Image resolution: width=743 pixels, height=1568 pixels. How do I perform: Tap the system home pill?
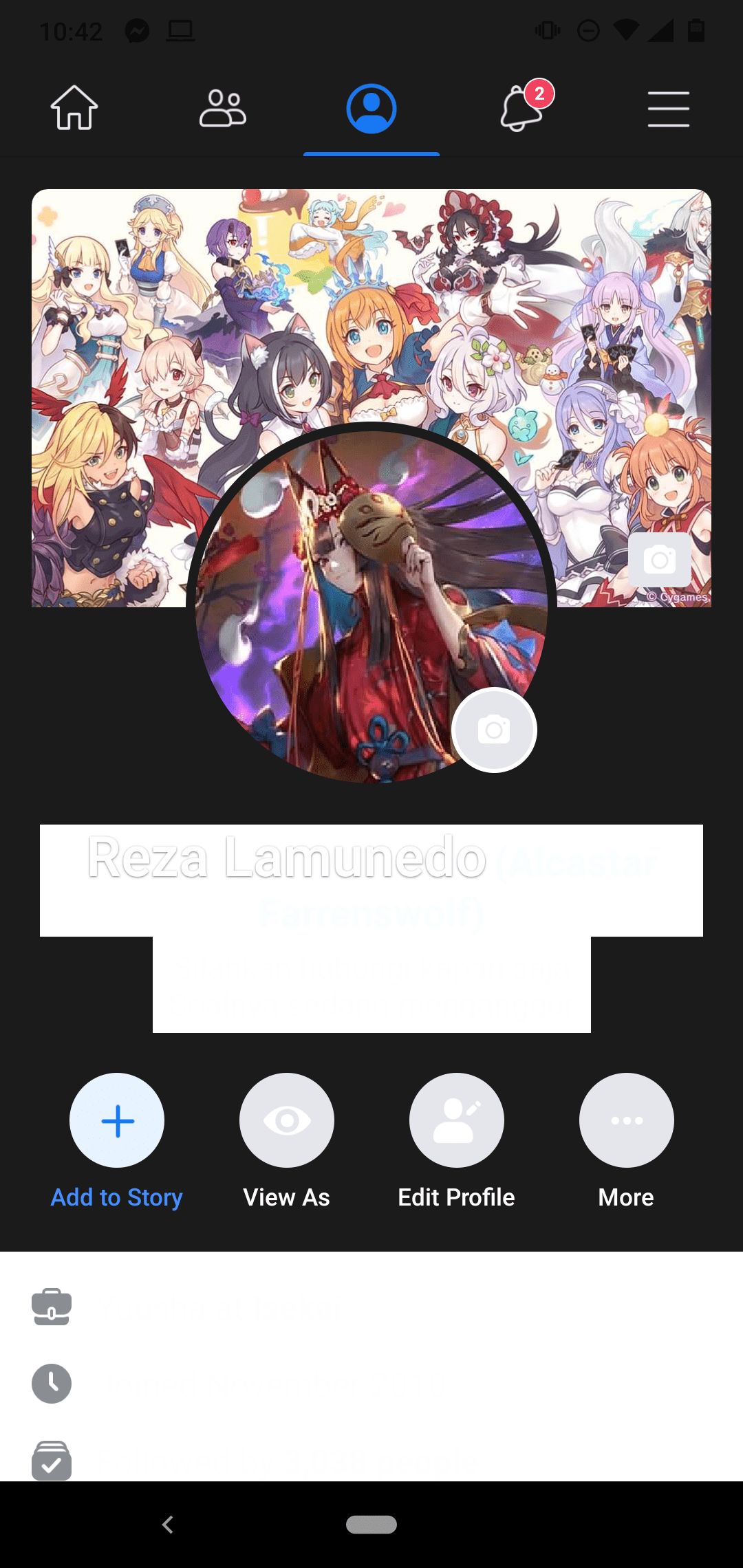click(371, 1525)
